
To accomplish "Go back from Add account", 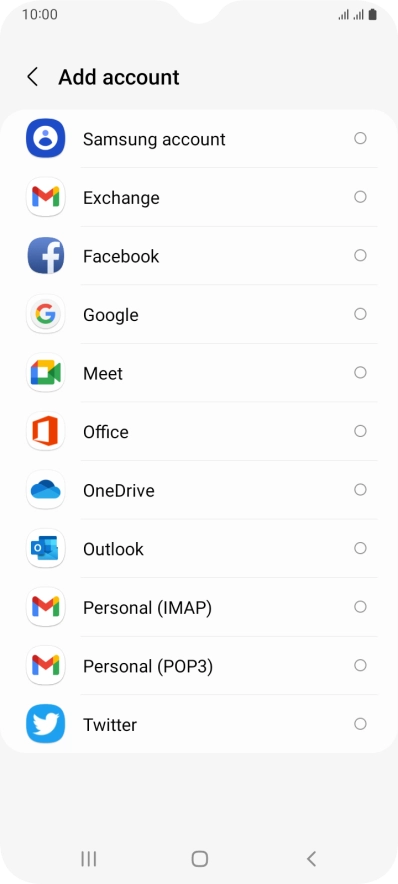I will [33, 77].
